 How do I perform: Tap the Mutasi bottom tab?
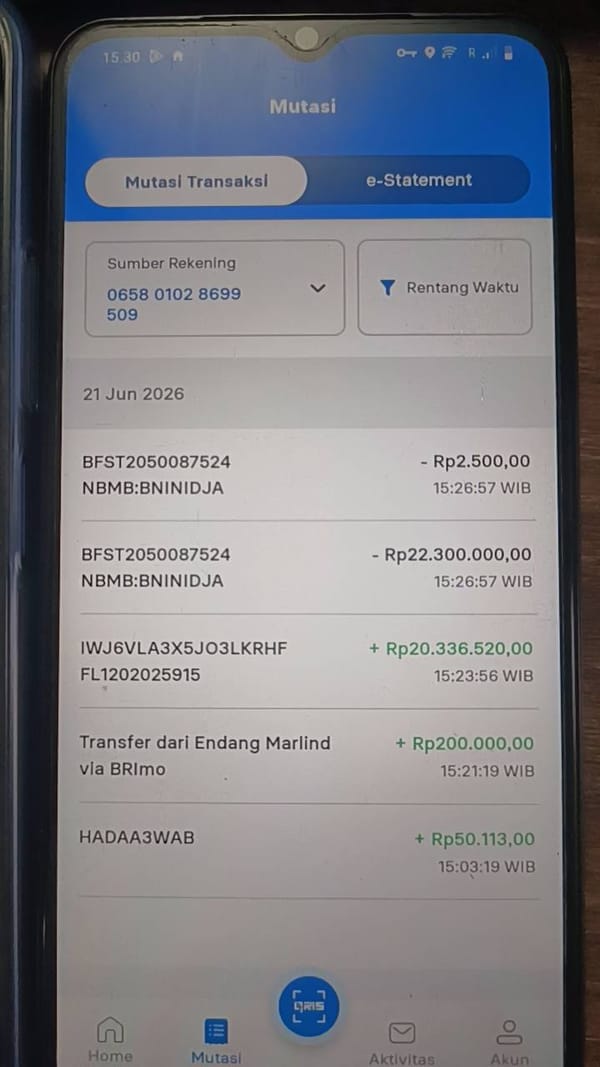216,1040
